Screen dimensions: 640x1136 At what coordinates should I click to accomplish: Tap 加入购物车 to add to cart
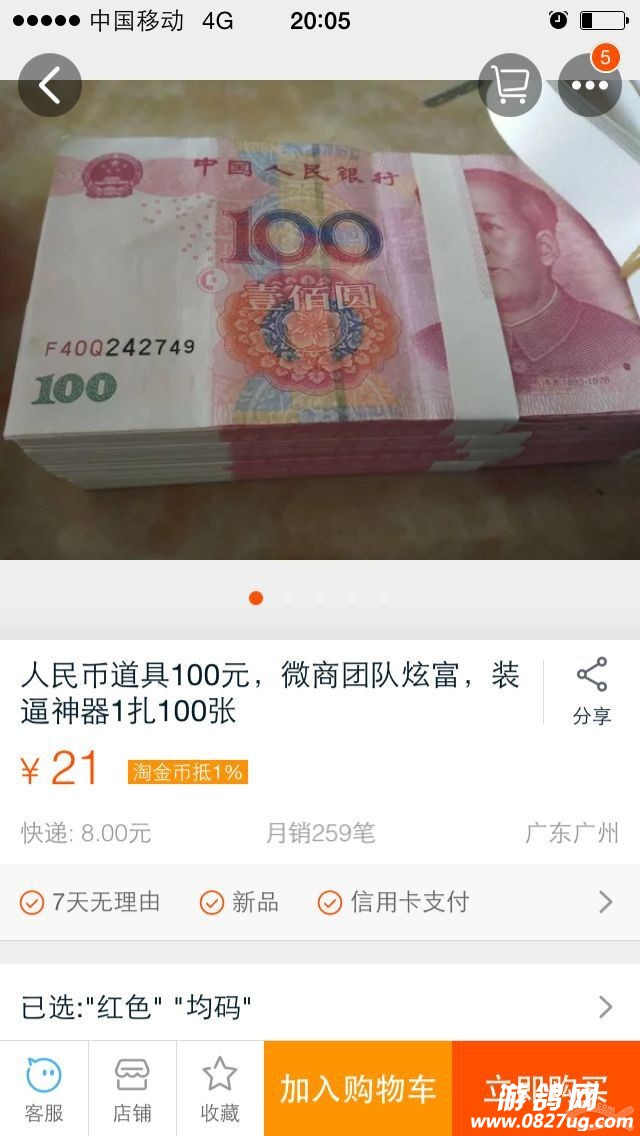click(358, 1088)
